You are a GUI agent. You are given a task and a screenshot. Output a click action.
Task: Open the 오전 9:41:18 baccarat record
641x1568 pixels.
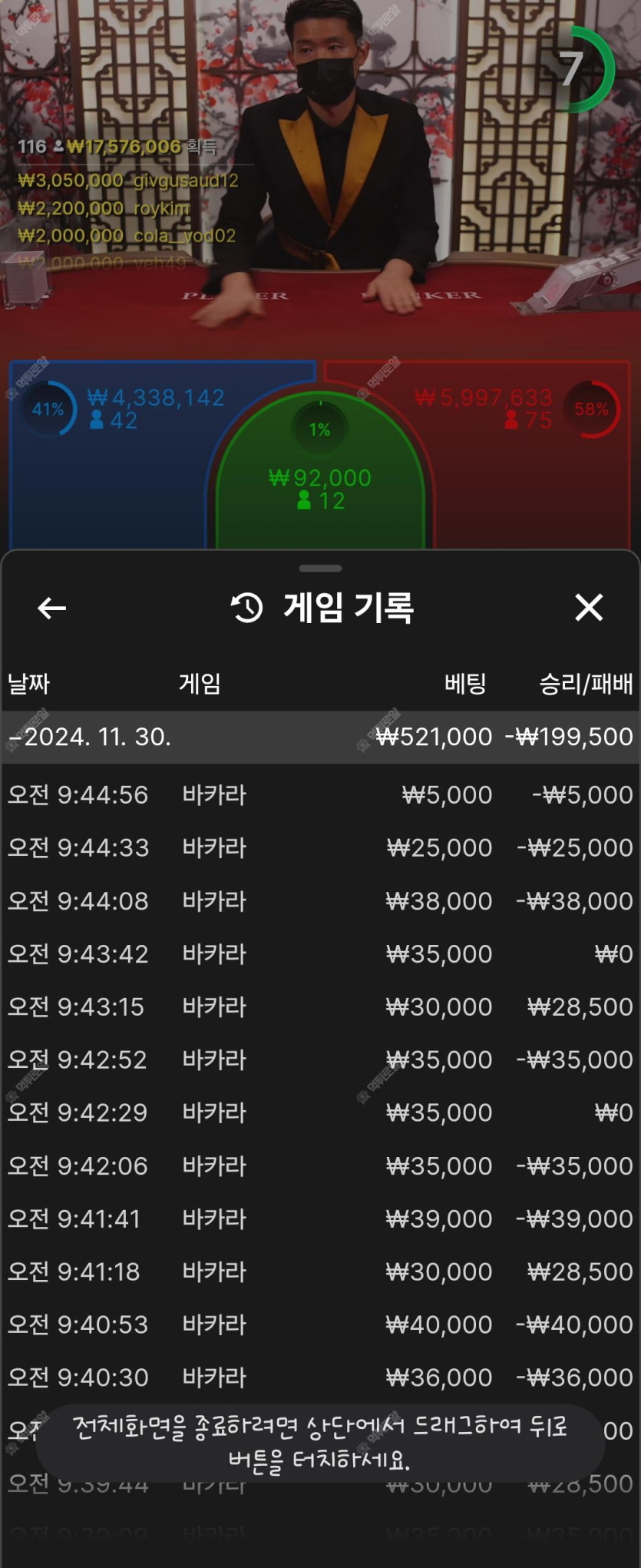coord(320,1271)
